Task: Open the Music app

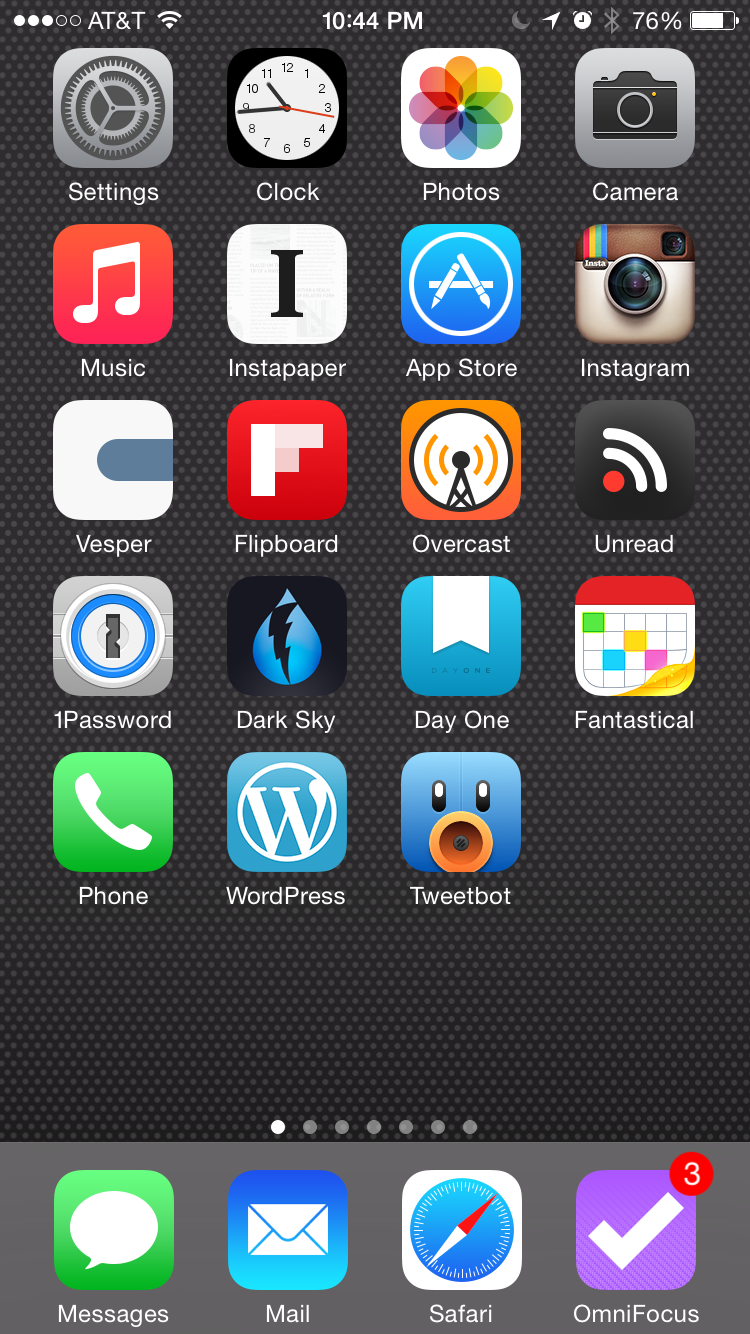Action: coord(113,284)
